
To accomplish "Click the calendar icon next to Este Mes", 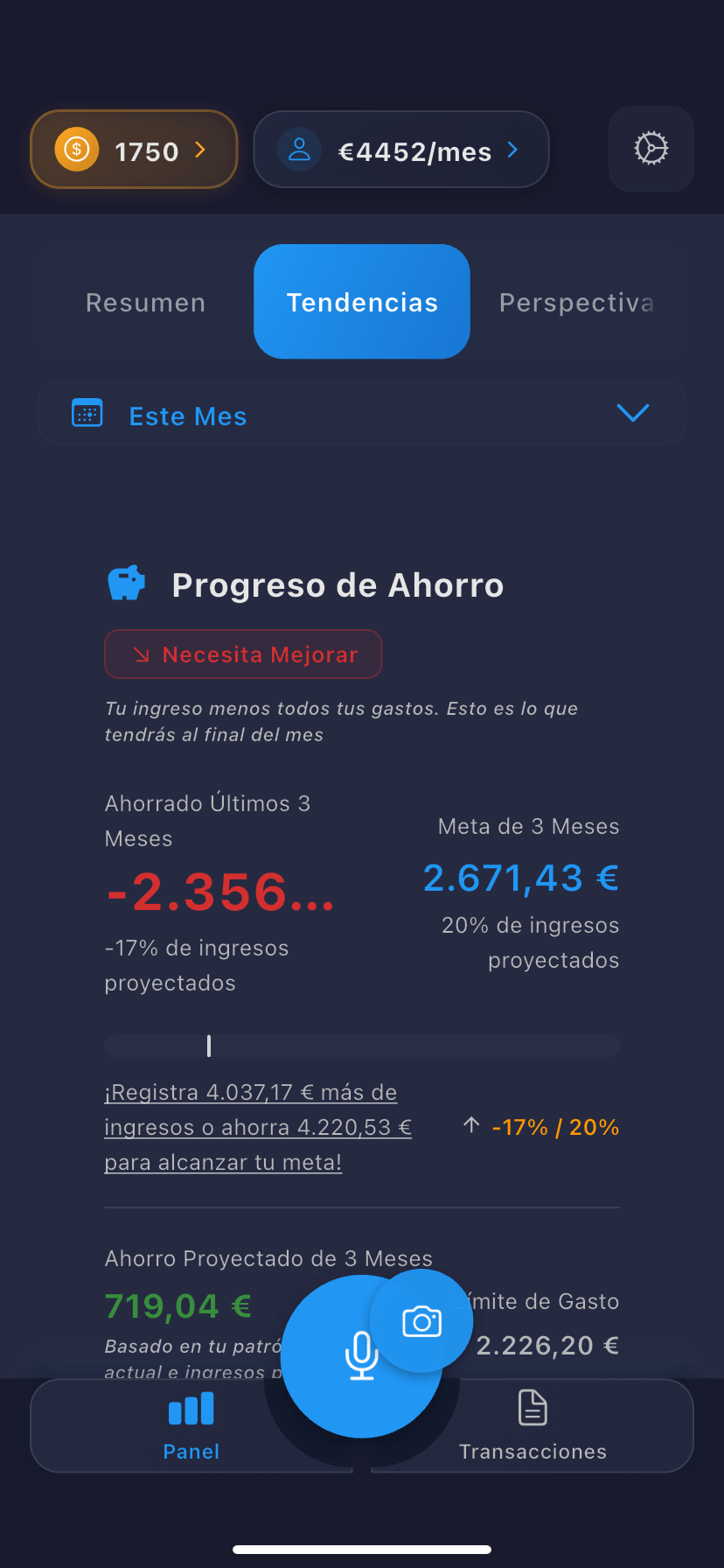I will point(87,413).
